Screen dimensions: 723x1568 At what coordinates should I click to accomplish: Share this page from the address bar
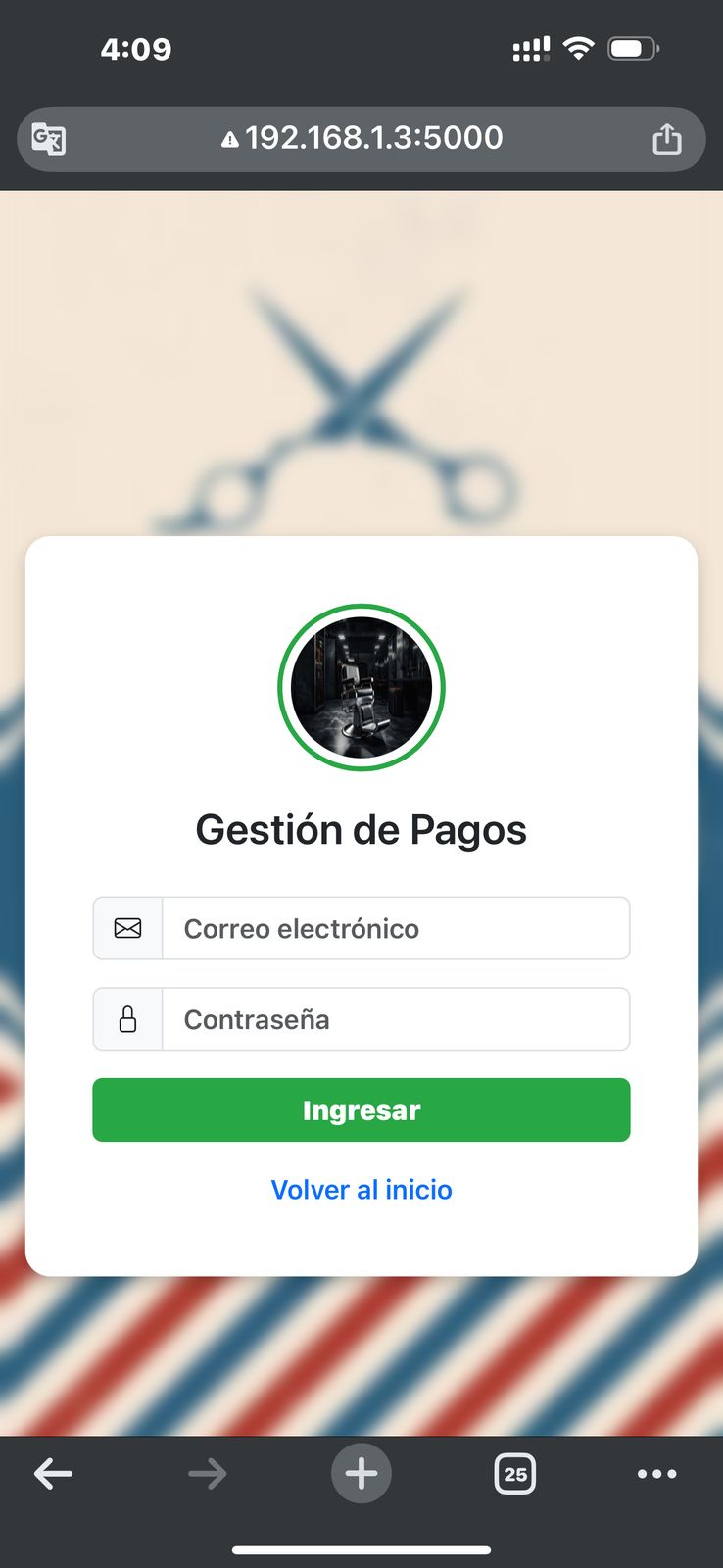tap(667, 138)
